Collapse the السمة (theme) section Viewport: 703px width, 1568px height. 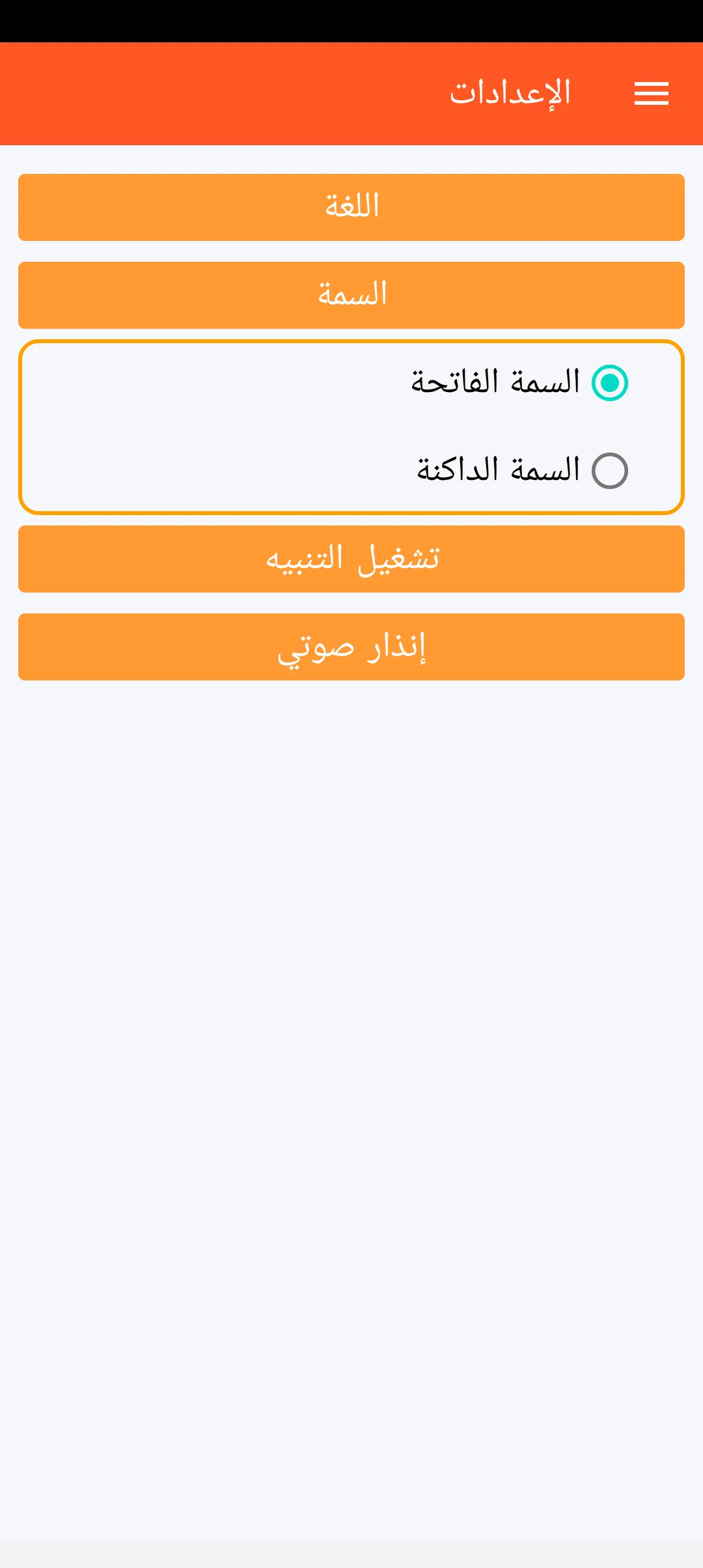point(351,295)
